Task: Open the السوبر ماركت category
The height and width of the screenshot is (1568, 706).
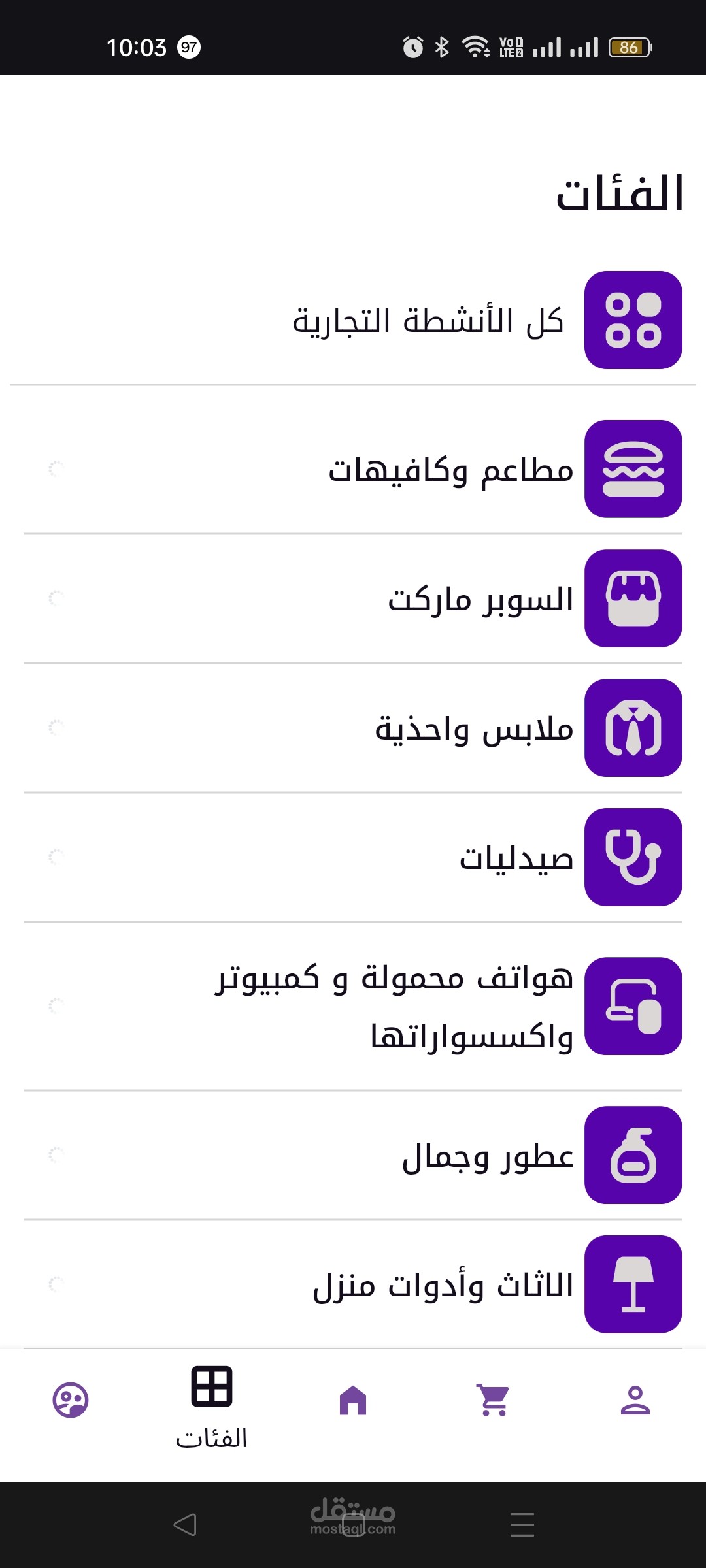Action: click(x=480, y=599)
